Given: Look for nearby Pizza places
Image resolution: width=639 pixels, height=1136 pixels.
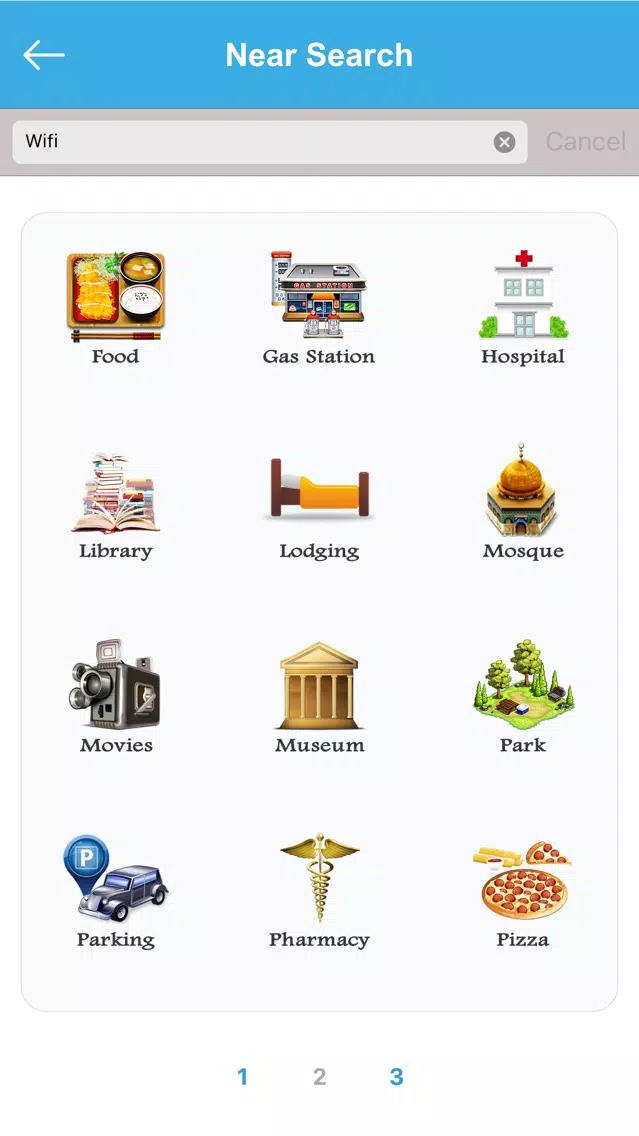Looking at the screenshot, I should pos(523,895).
